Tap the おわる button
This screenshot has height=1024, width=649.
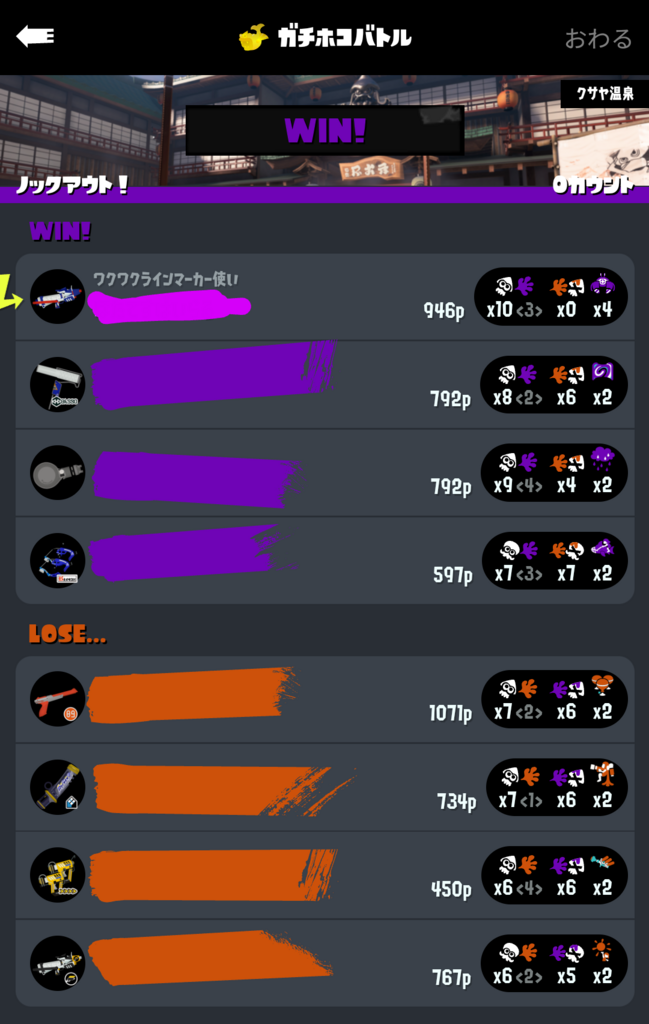[x=598, y=39]
